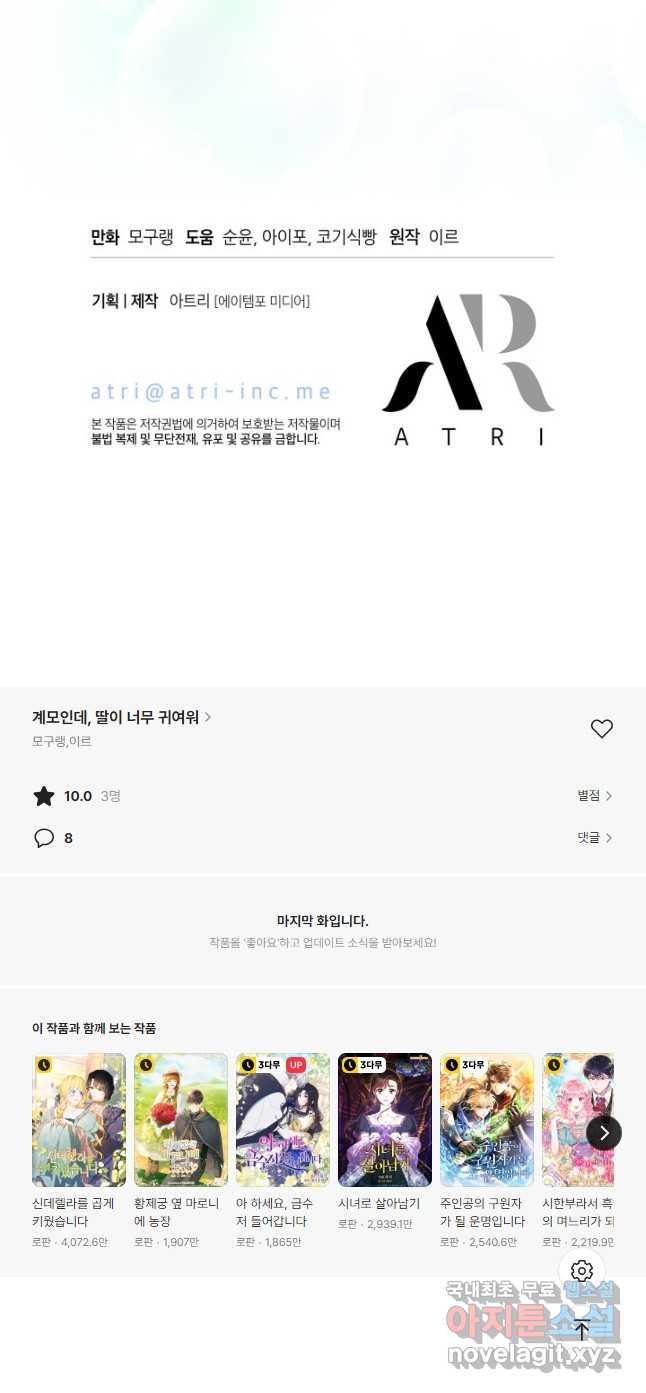This screenshot has width=646, height=1393.
Task: Open the viewer settings gear
Action: [x=582, y=1271]
